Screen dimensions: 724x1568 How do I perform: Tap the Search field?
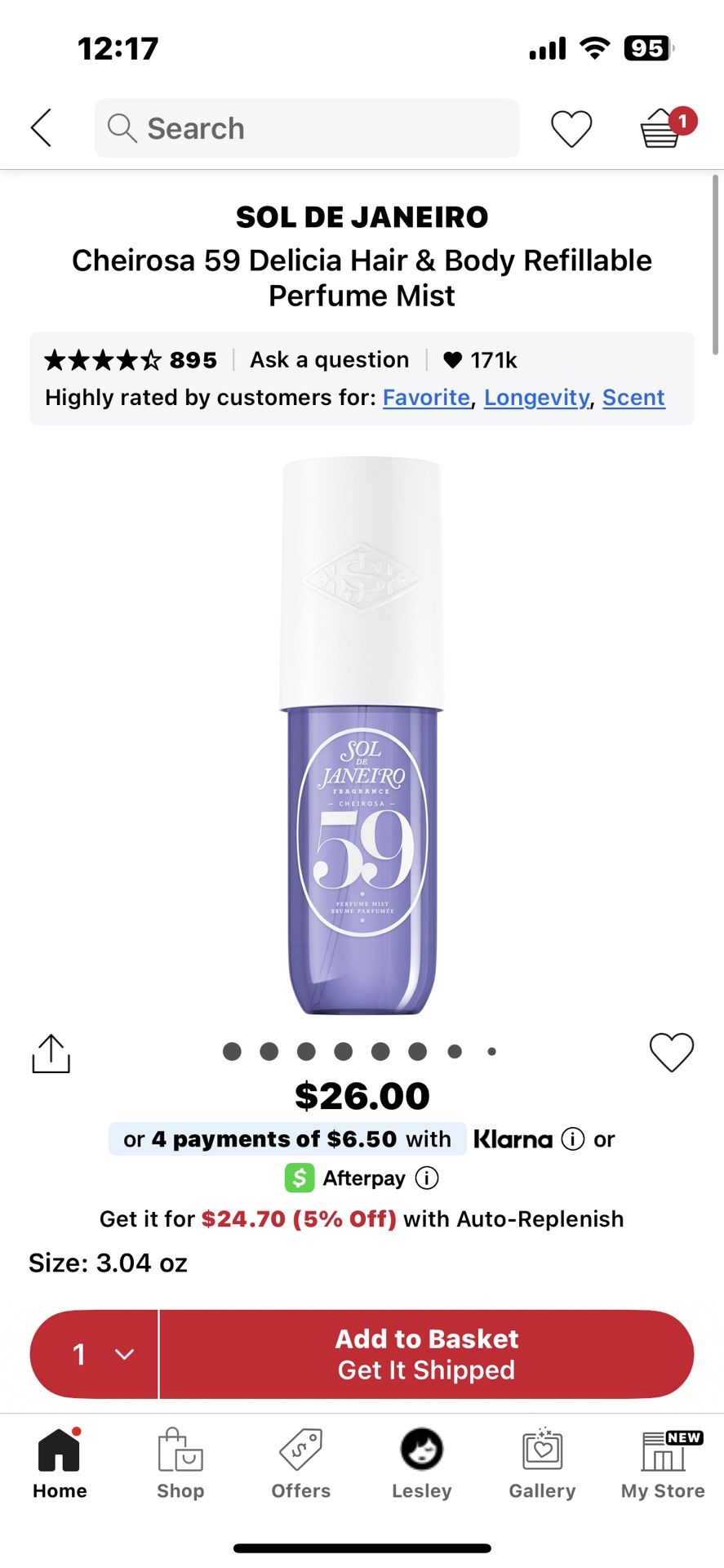click(307, 128)
